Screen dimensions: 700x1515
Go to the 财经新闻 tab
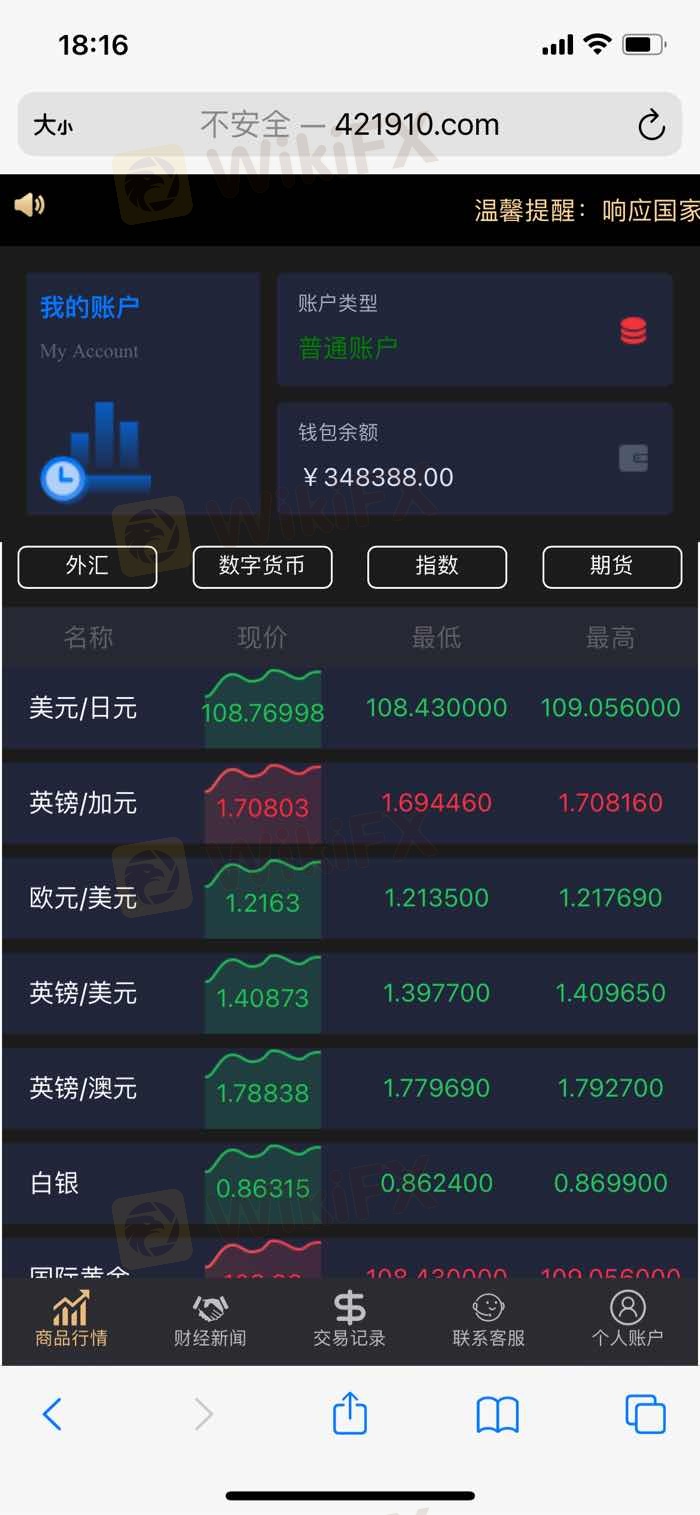(210, 1320)
